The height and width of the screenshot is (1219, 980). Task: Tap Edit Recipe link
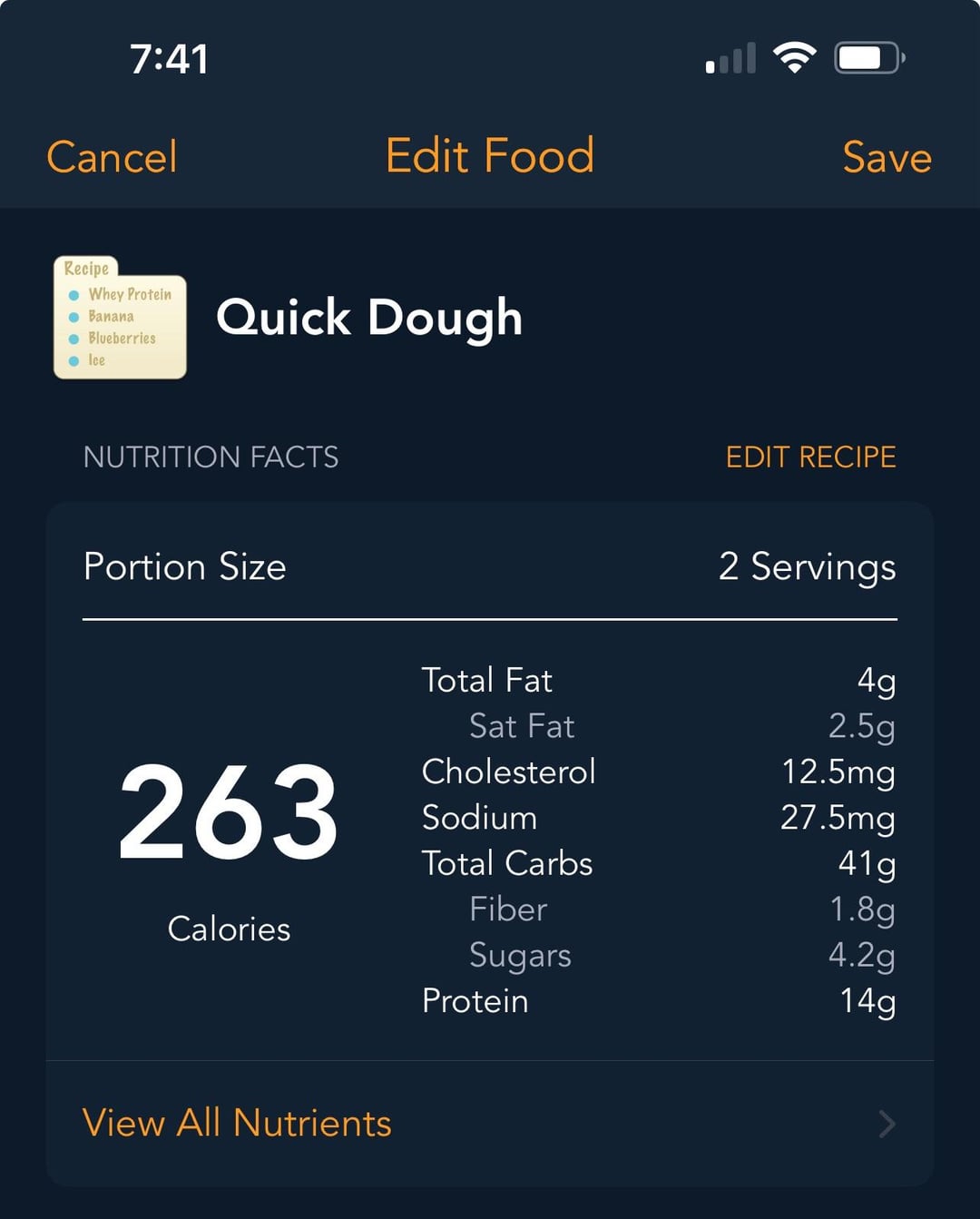coord(810,457)
